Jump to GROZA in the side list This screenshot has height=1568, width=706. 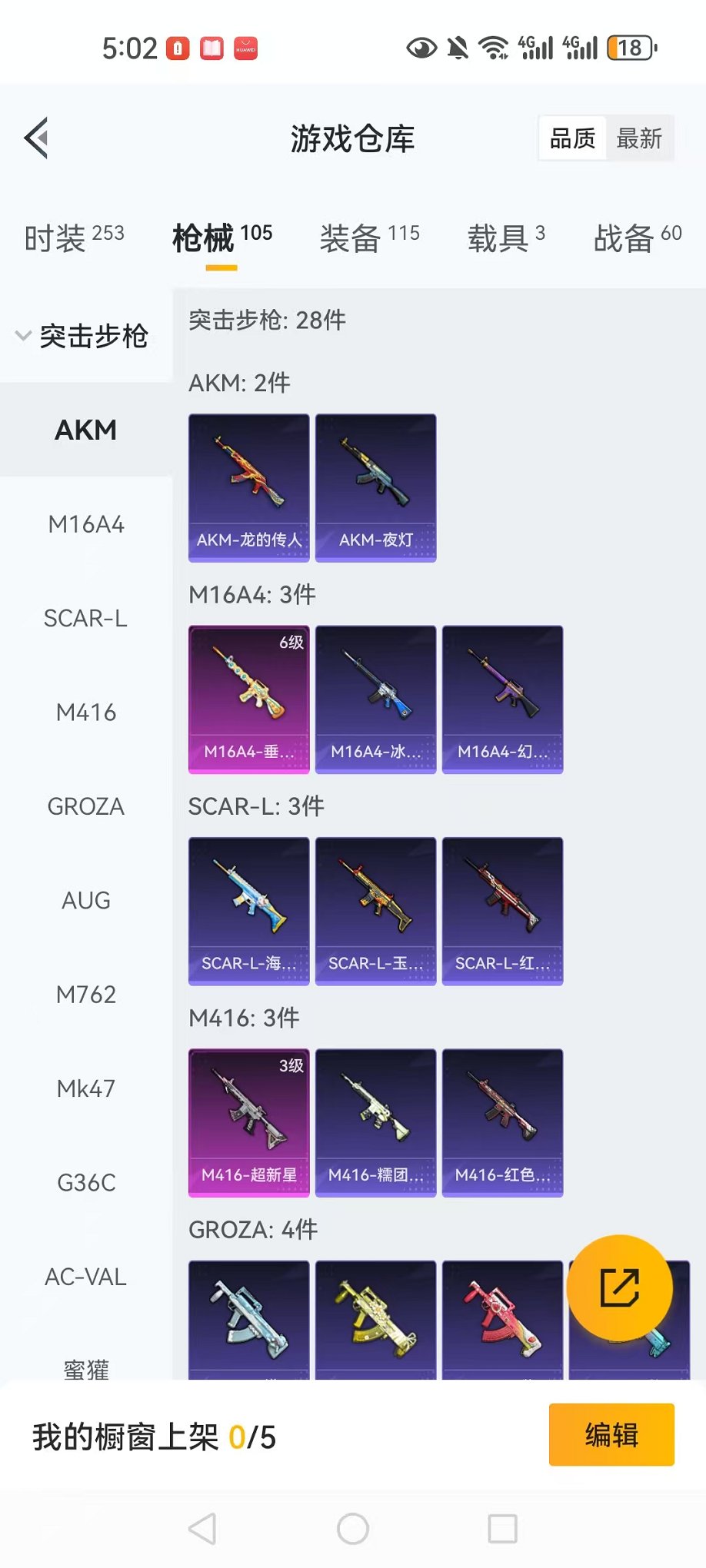(86, 806)
